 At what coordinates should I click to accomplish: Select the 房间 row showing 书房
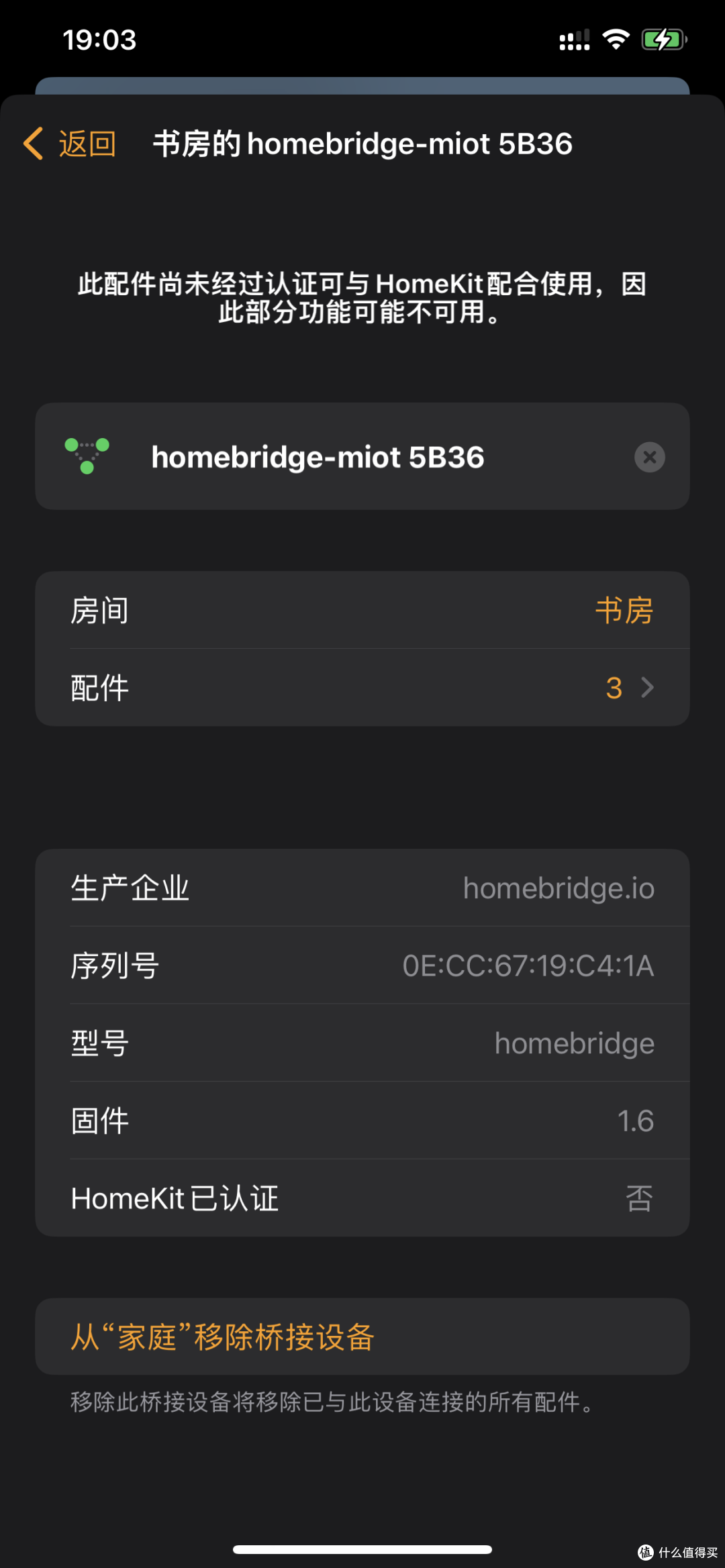362,610
